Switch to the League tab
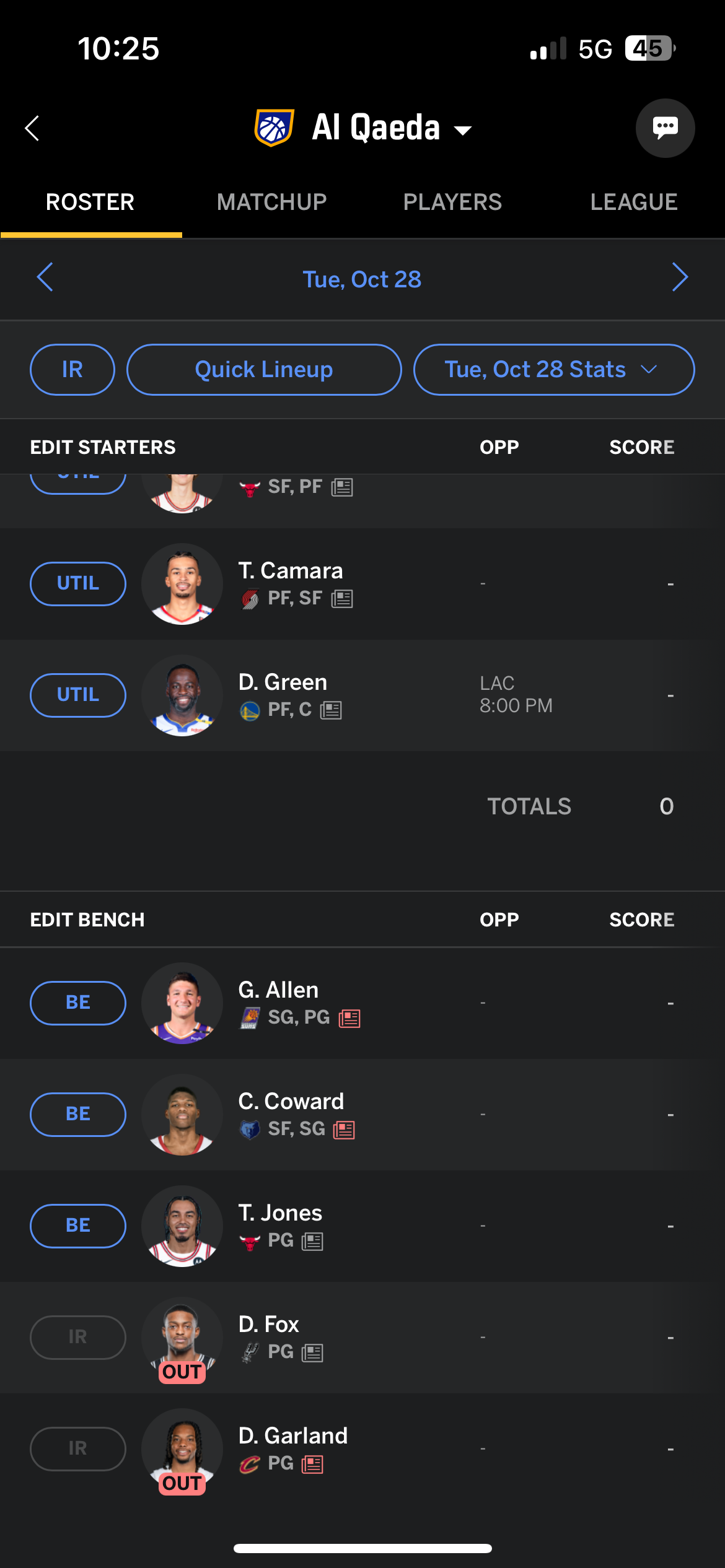The image size is (725, 1568). (633, 202)
